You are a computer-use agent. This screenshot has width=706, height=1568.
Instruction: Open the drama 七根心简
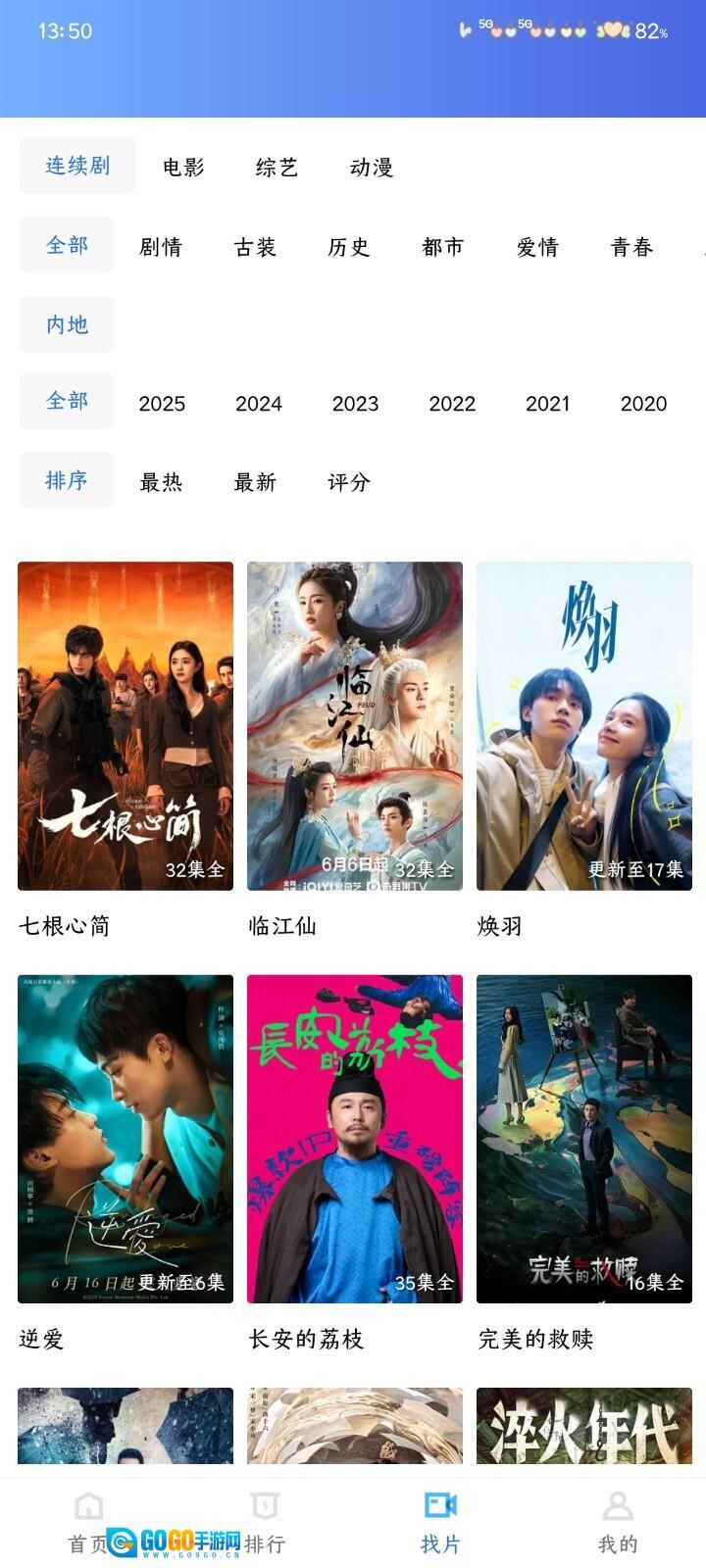pos(126,725)
